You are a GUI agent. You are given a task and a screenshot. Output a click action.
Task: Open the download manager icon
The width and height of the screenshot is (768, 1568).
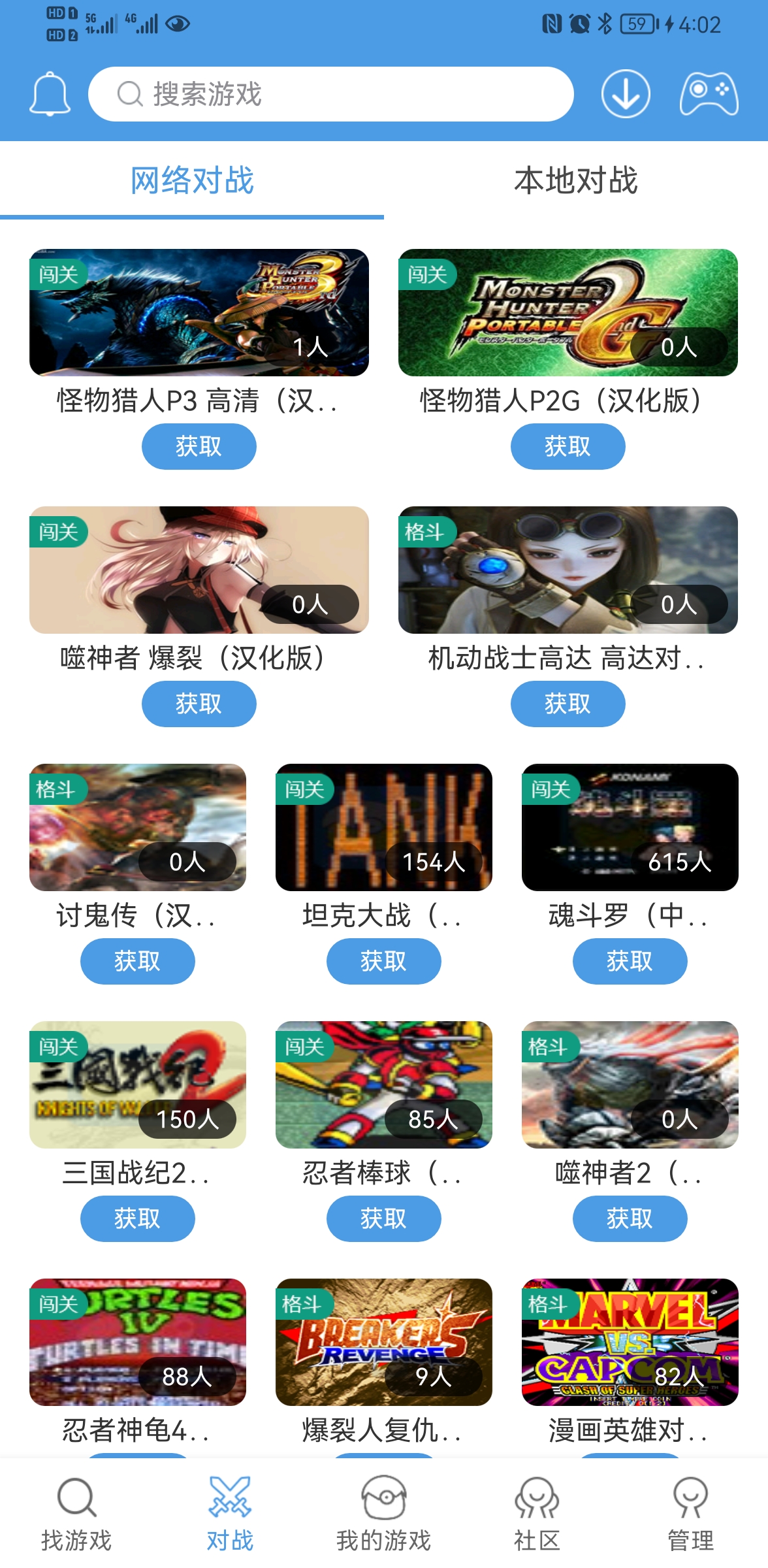625,93
